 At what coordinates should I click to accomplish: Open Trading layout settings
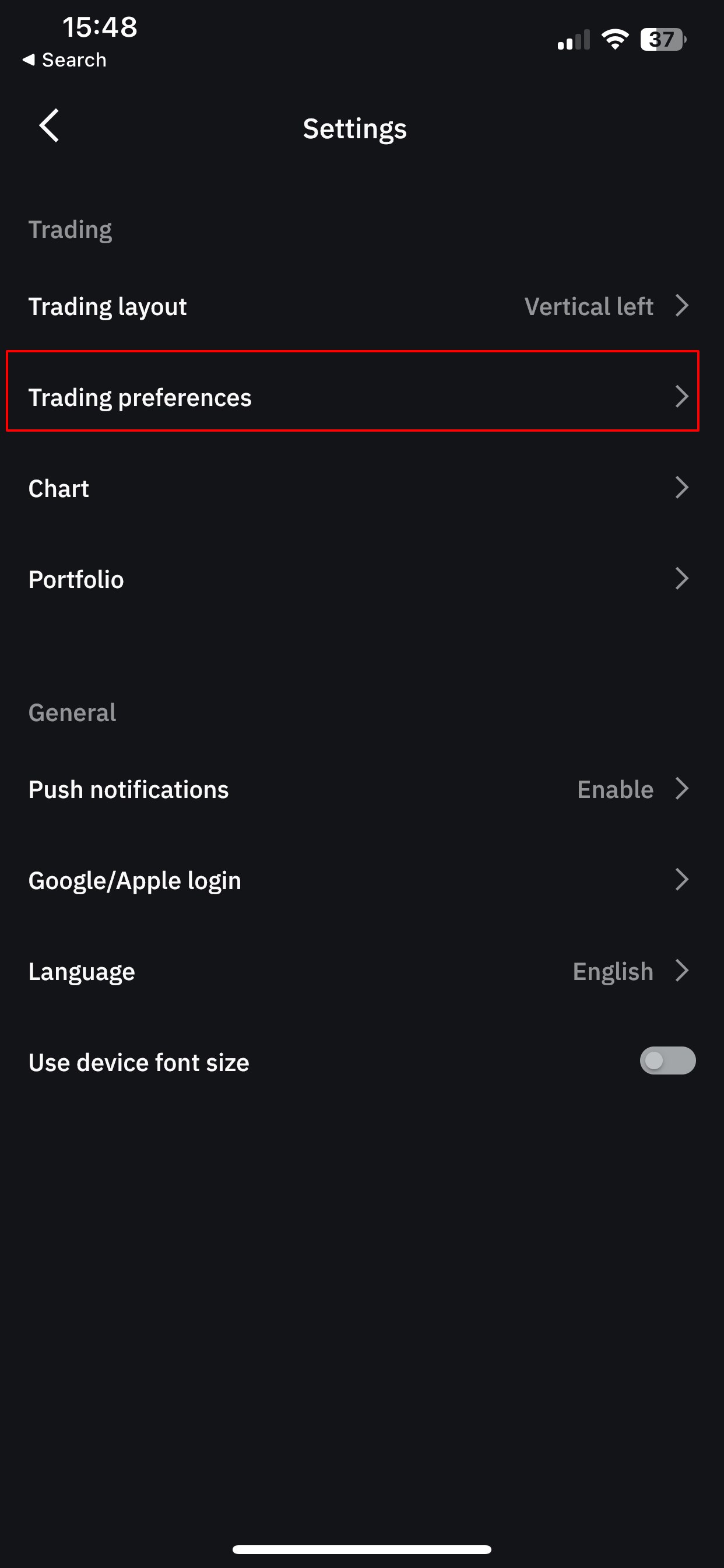coord(362,306)
